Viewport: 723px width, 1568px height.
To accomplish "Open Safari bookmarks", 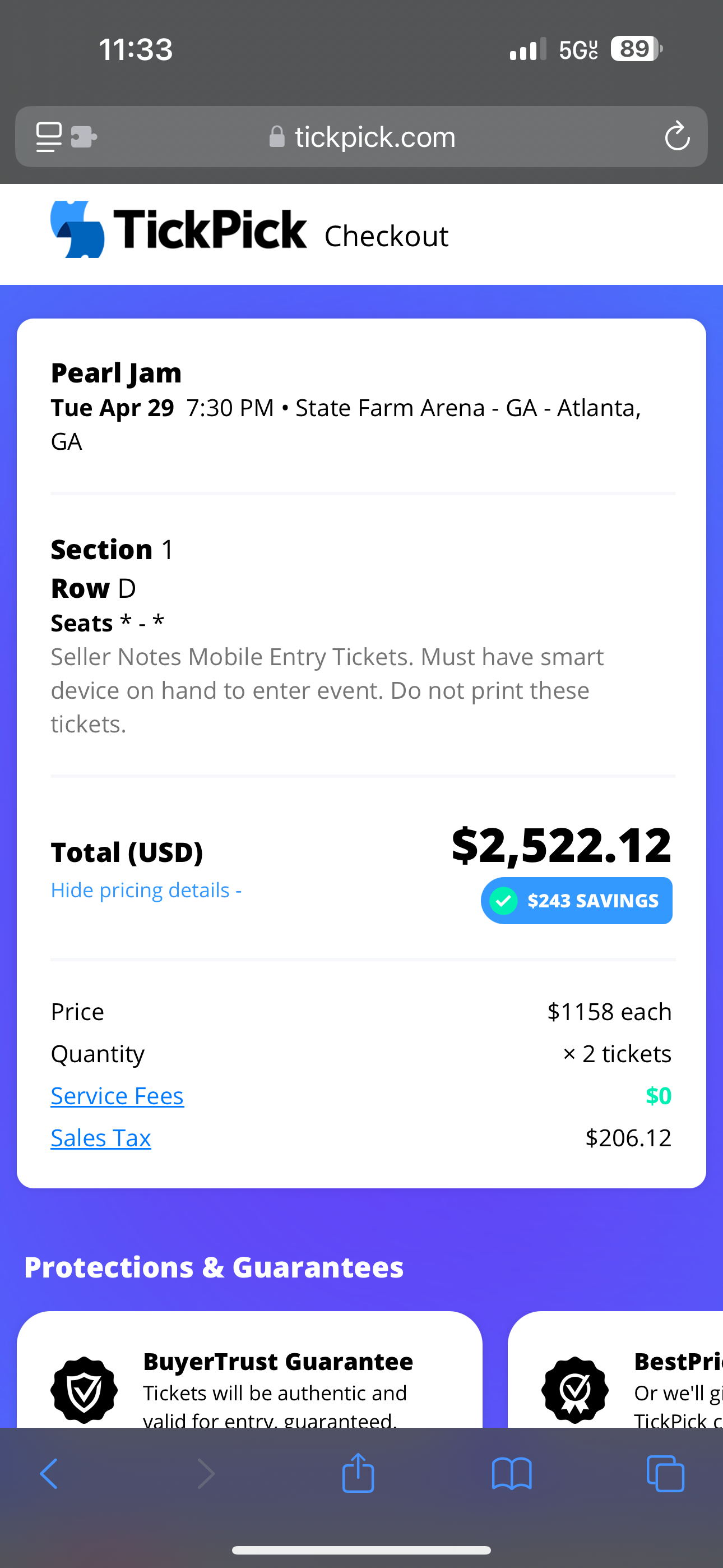I will click(x=512, y=1474).
